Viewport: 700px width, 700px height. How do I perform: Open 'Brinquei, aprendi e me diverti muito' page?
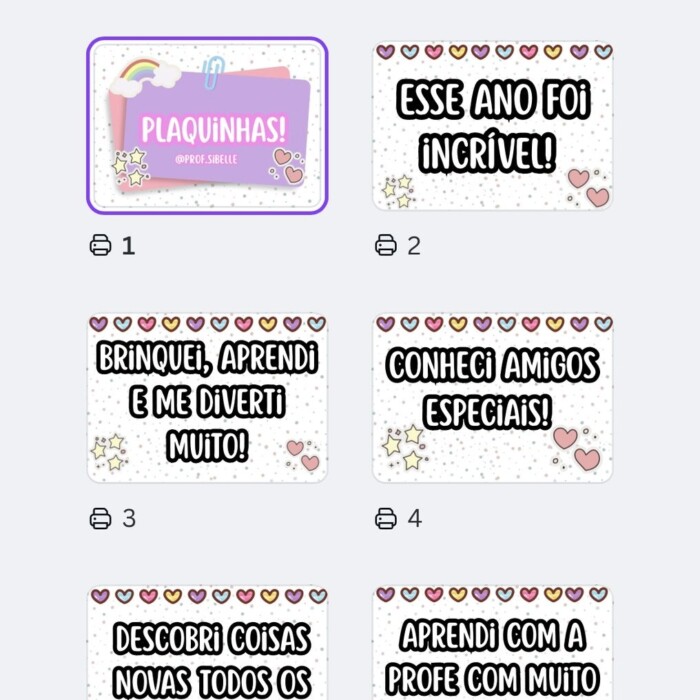point(207,398)
